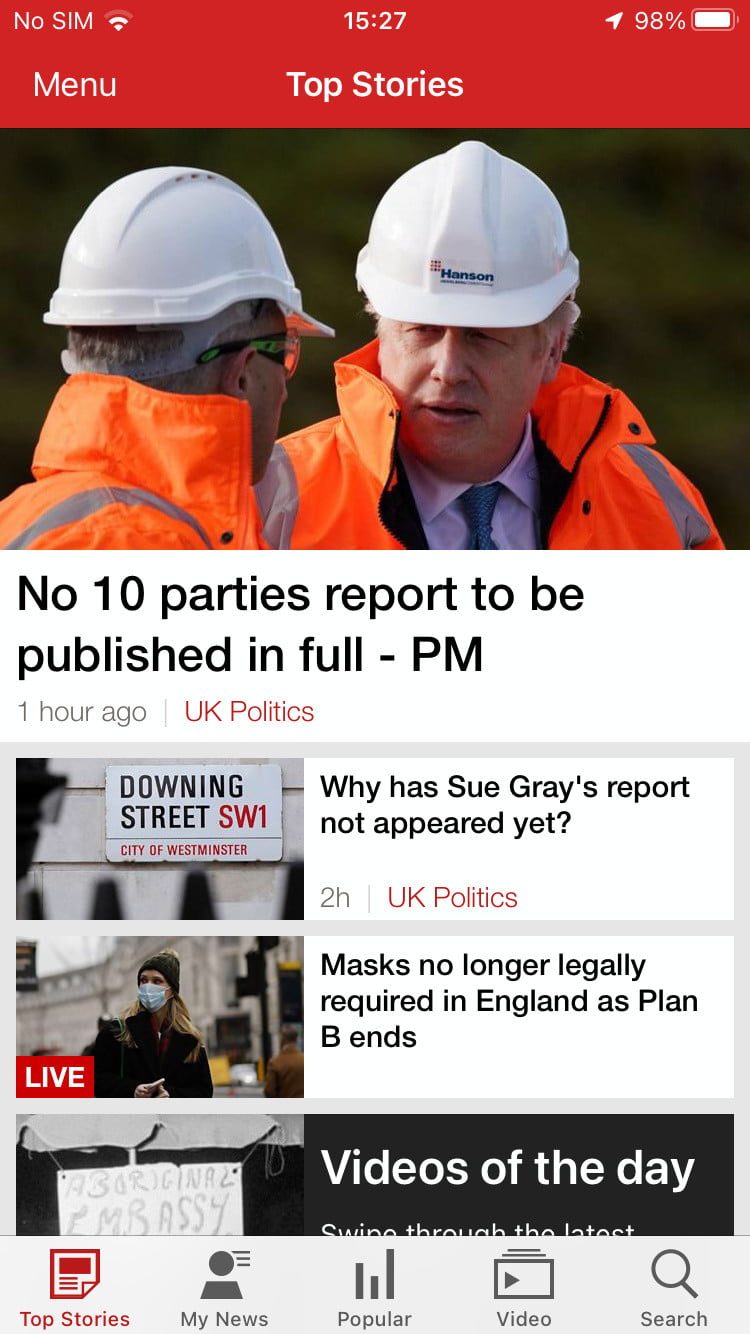This screenshot has height=1334, width=750.
Task: Open the No 10 parties report story
Action: pyautogui.click(x=300, y=624)
